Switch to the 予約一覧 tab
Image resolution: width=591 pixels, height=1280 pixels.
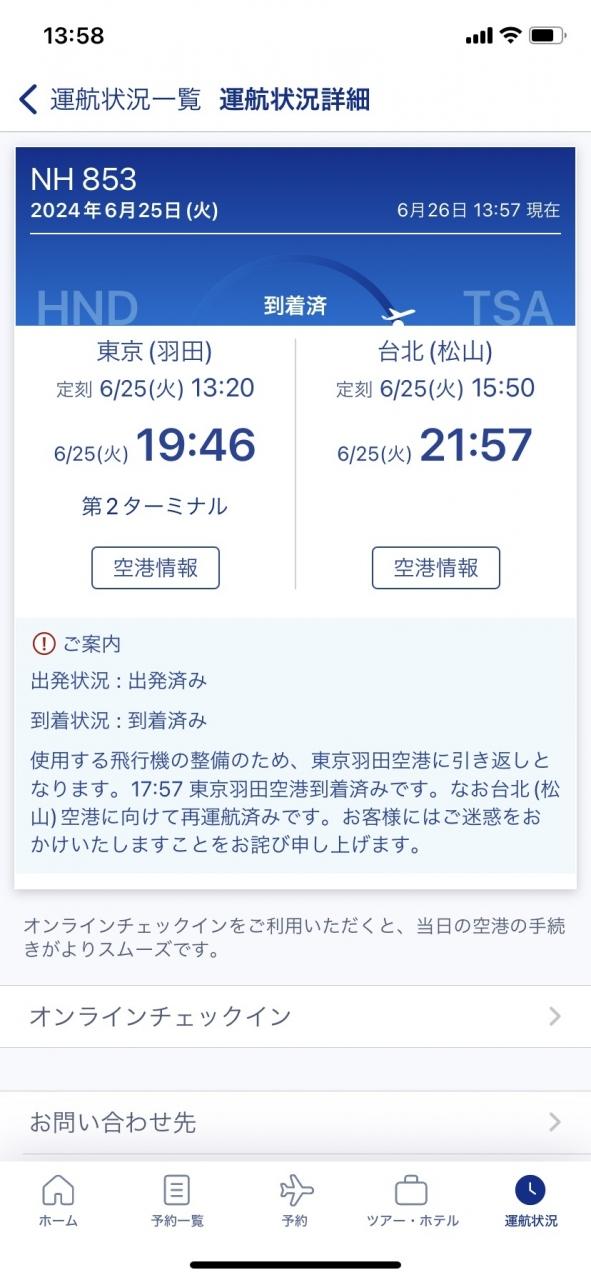177,1200
